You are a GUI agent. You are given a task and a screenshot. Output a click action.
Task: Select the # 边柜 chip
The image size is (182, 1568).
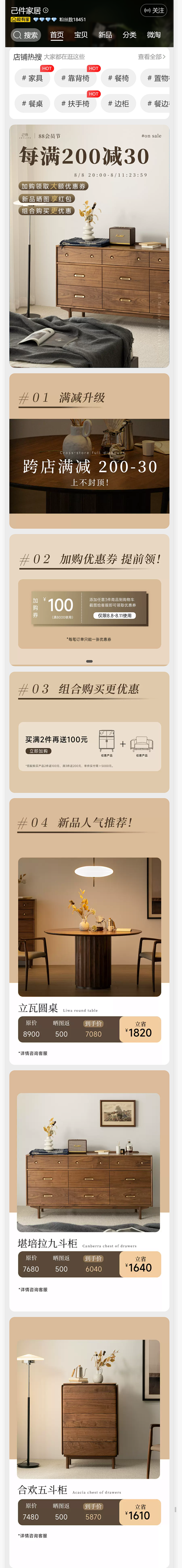118,104
